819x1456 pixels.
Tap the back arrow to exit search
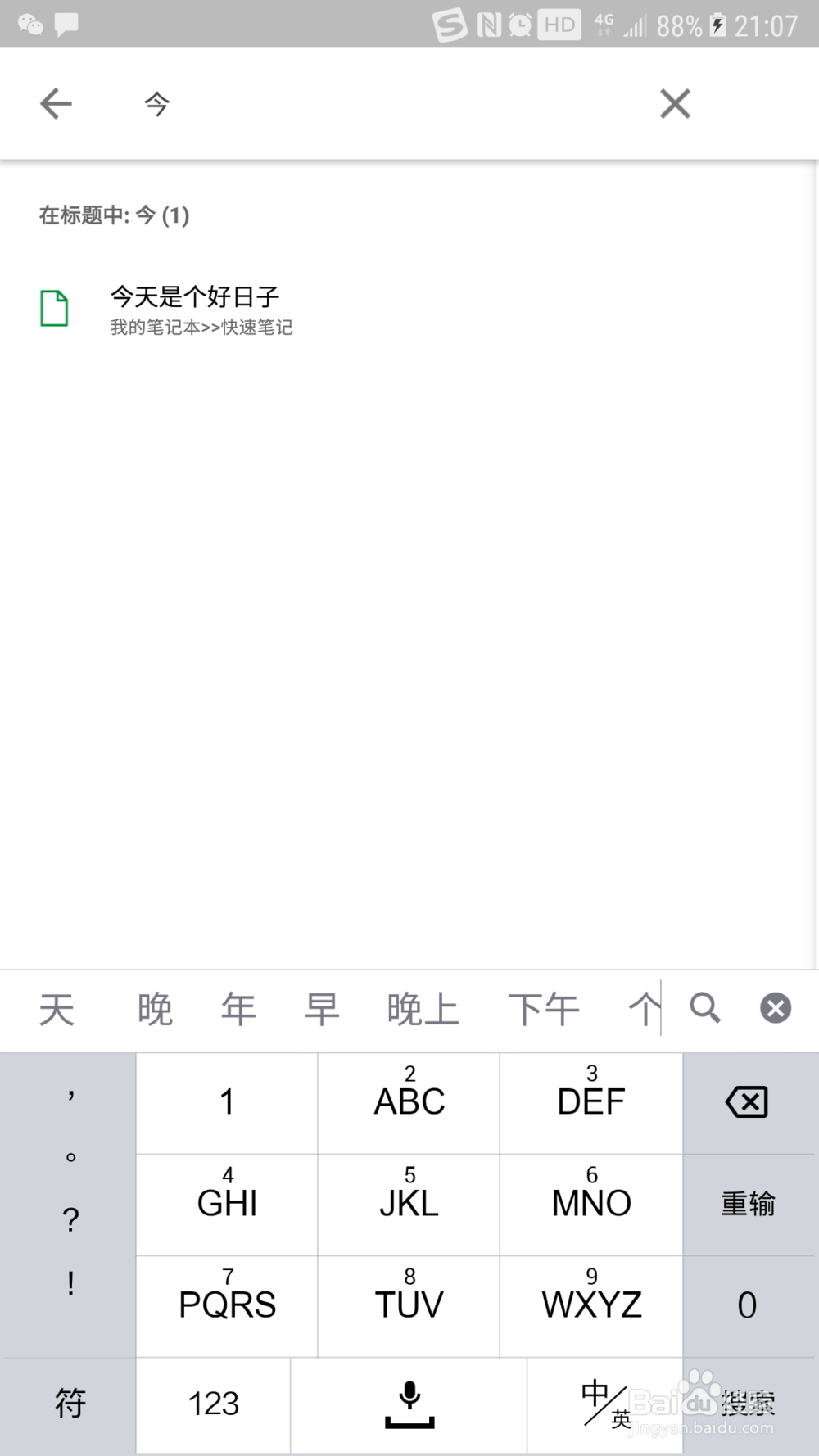coord(55,103)
